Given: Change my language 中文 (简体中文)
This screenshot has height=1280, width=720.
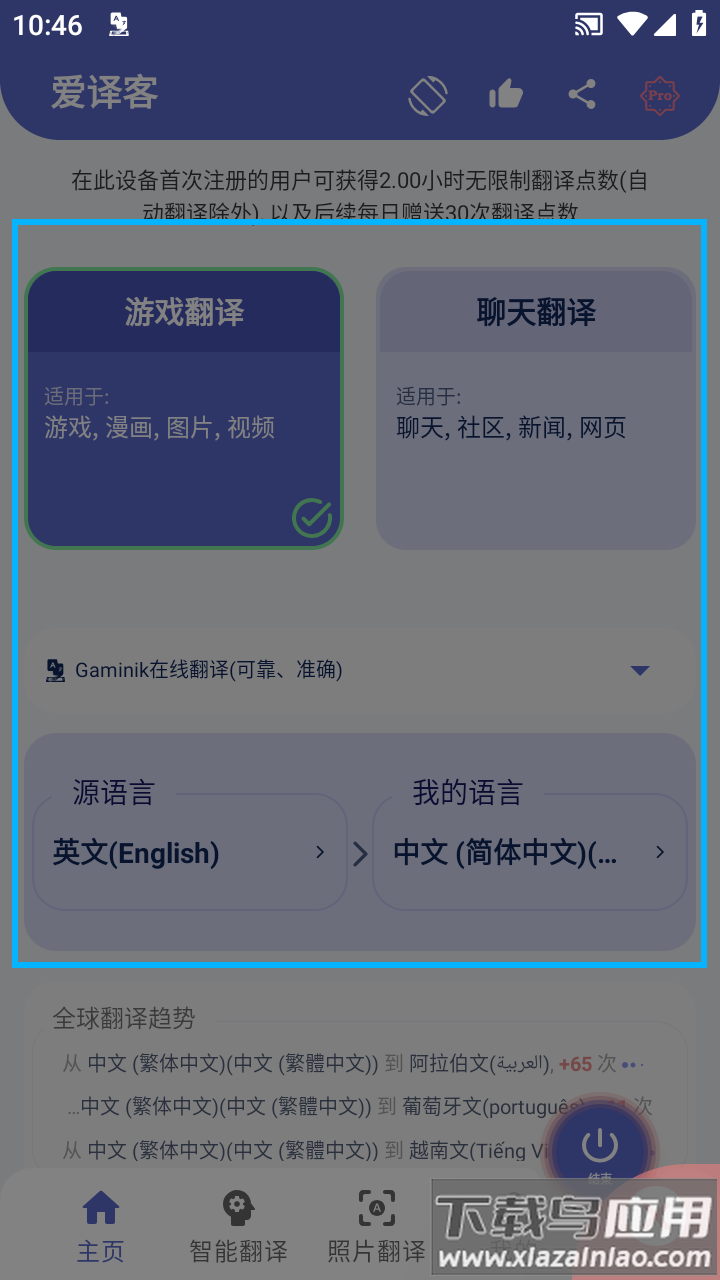Looking at the screenshot, I should point(529,853).
